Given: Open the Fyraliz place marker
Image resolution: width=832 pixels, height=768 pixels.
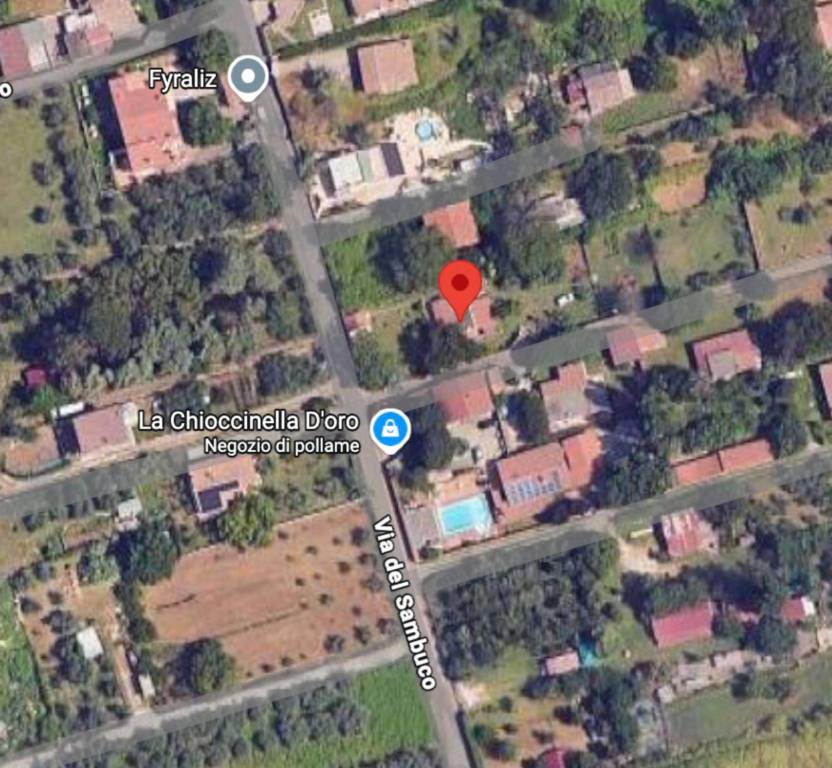Looking at the screenshot, I should tap(247, 76).
